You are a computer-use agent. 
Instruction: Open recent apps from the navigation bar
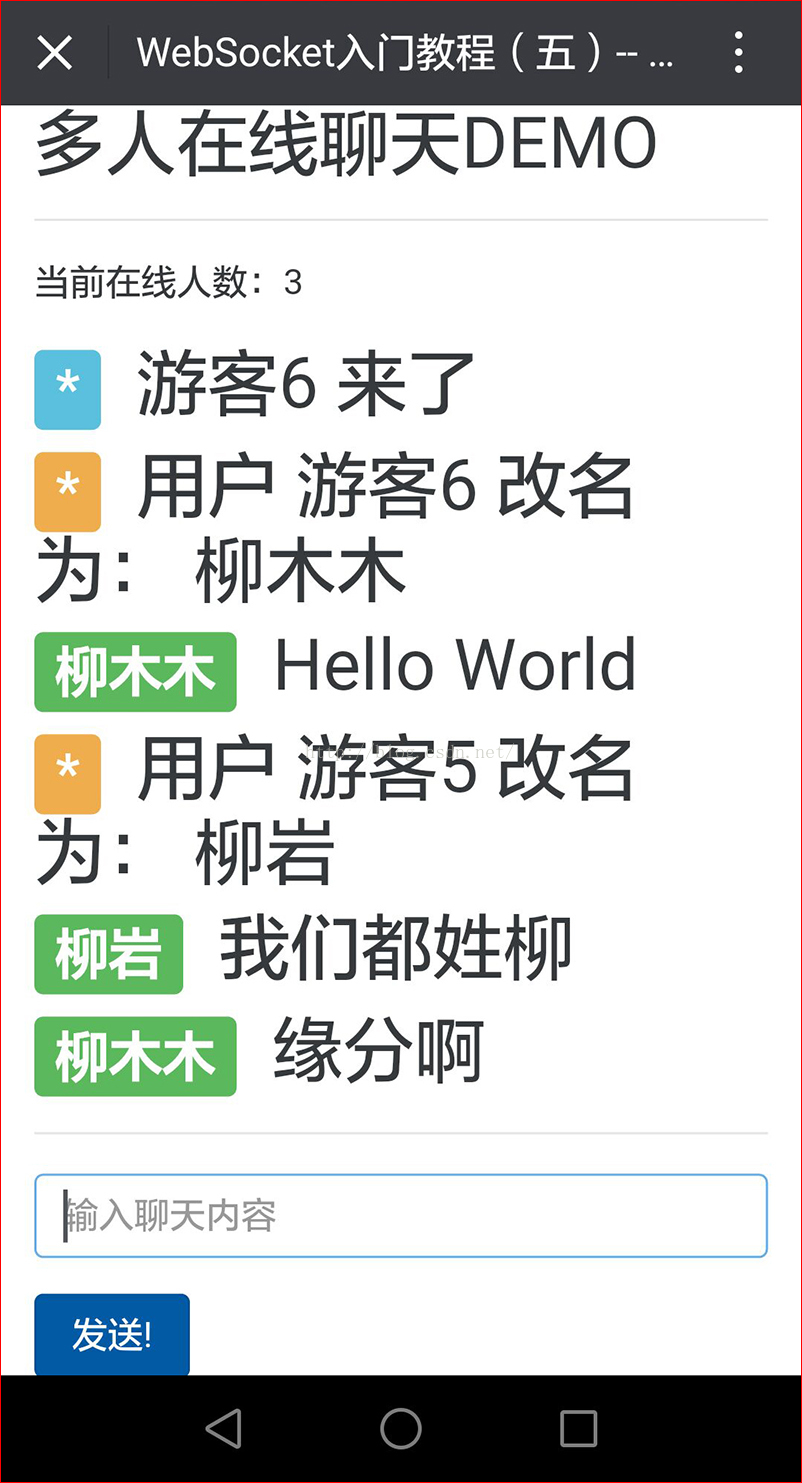click(x=578, y=1429)
